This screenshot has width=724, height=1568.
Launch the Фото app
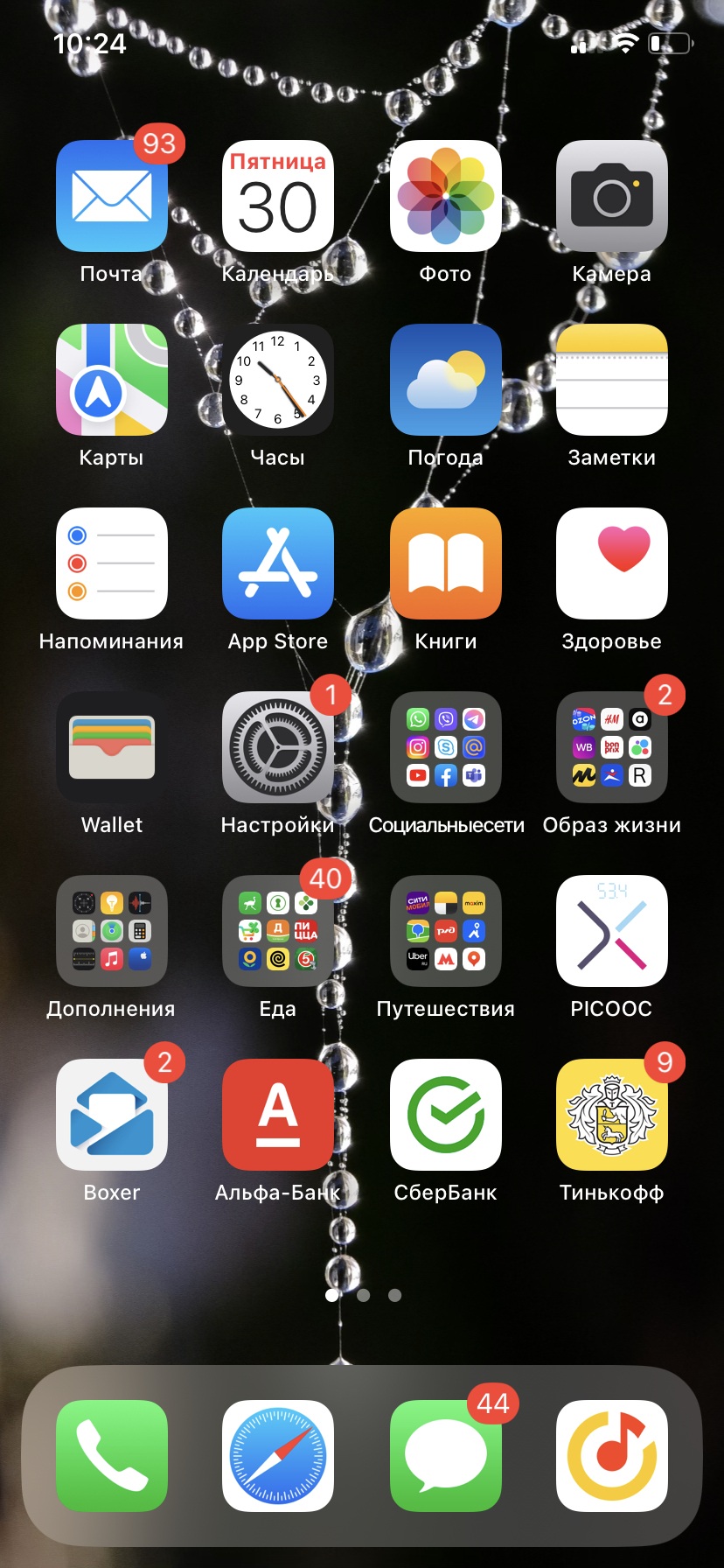[446, 196]
